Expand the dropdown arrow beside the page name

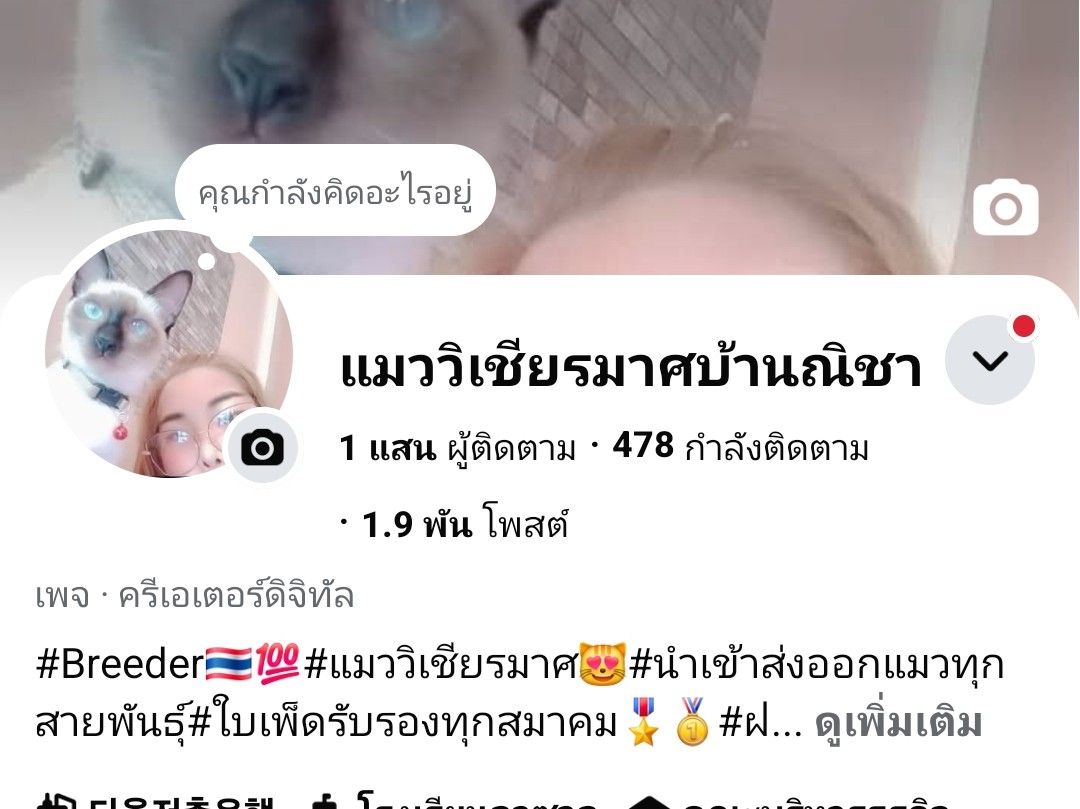tap(990, 361)
